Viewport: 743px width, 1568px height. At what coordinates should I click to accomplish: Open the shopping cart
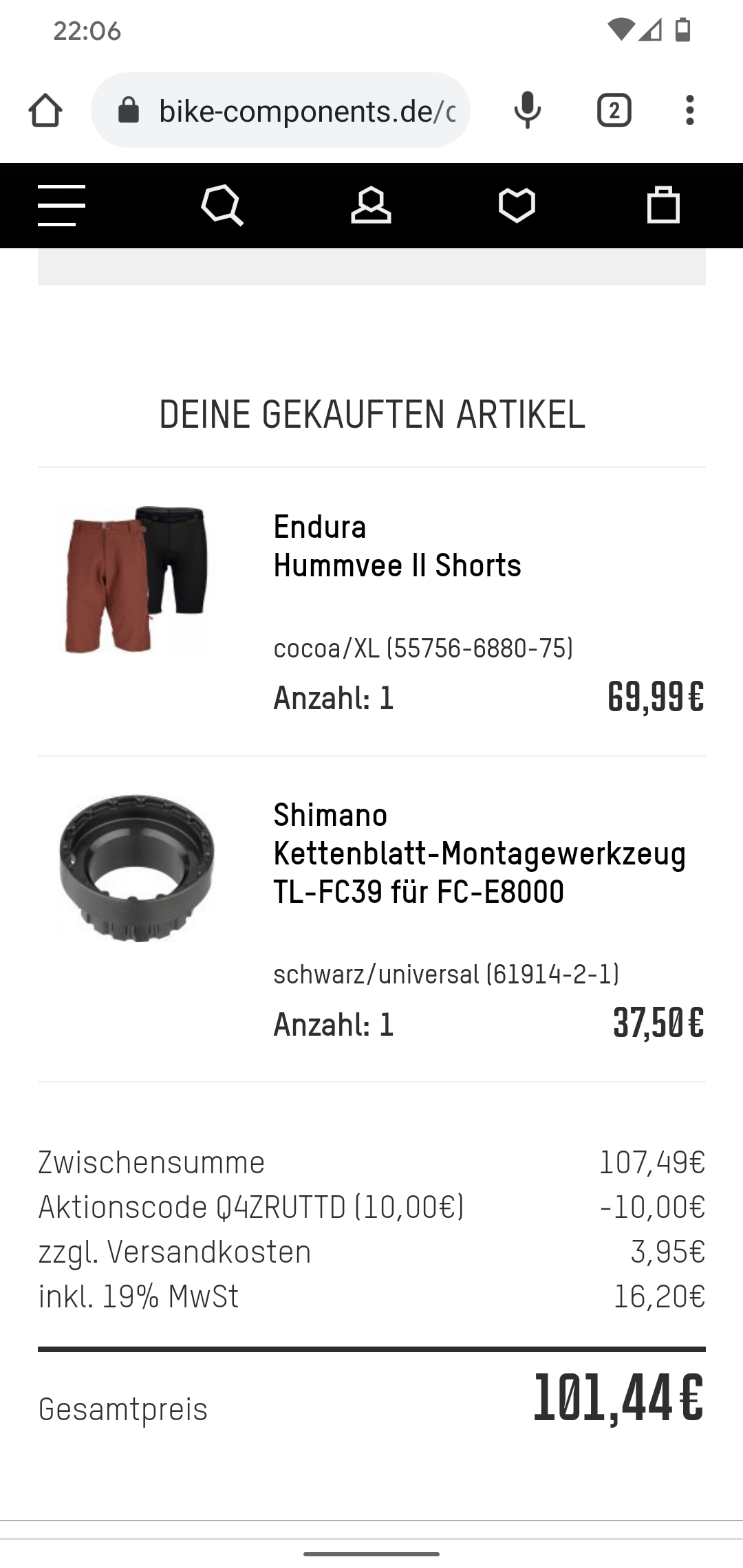[663, 206]
